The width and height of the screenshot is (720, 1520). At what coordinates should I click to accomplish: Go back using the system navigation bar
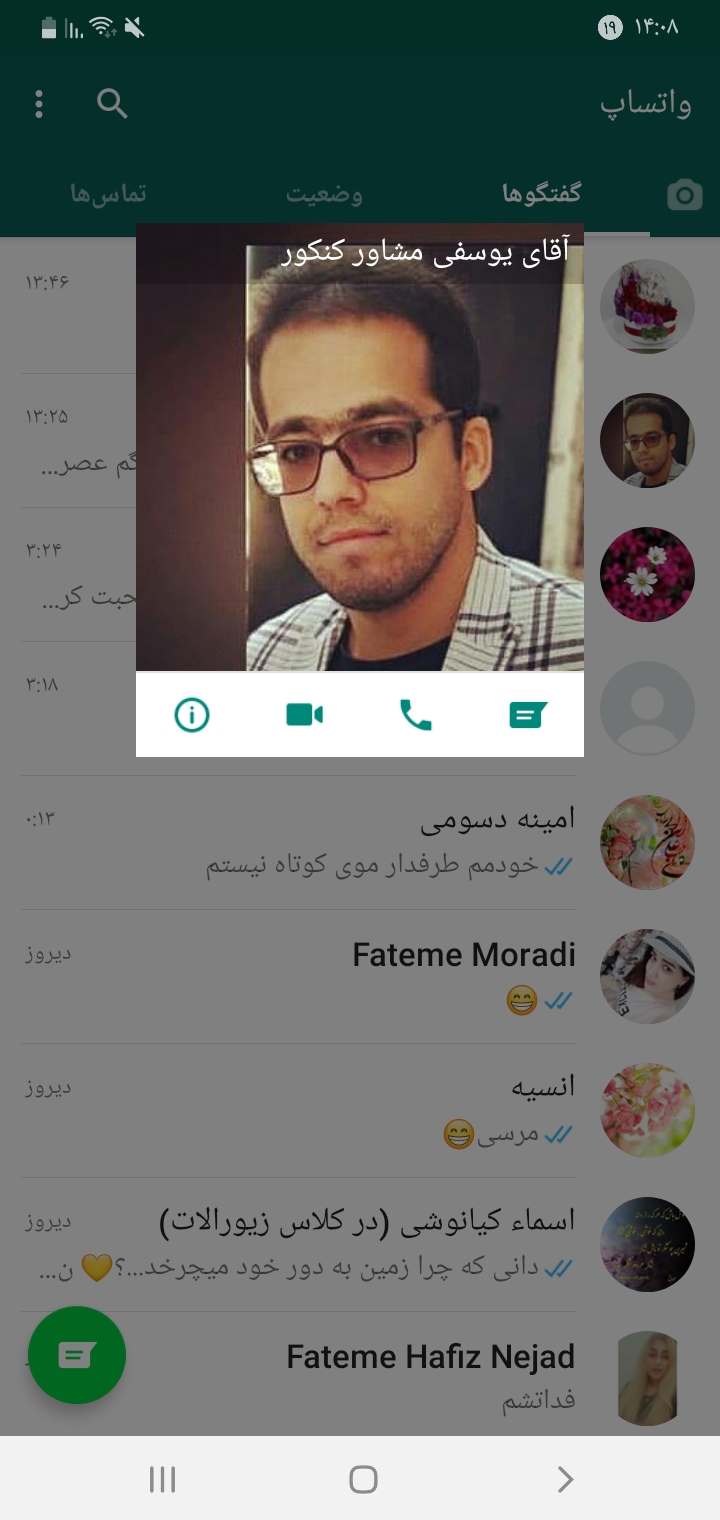click(565, 1479)
